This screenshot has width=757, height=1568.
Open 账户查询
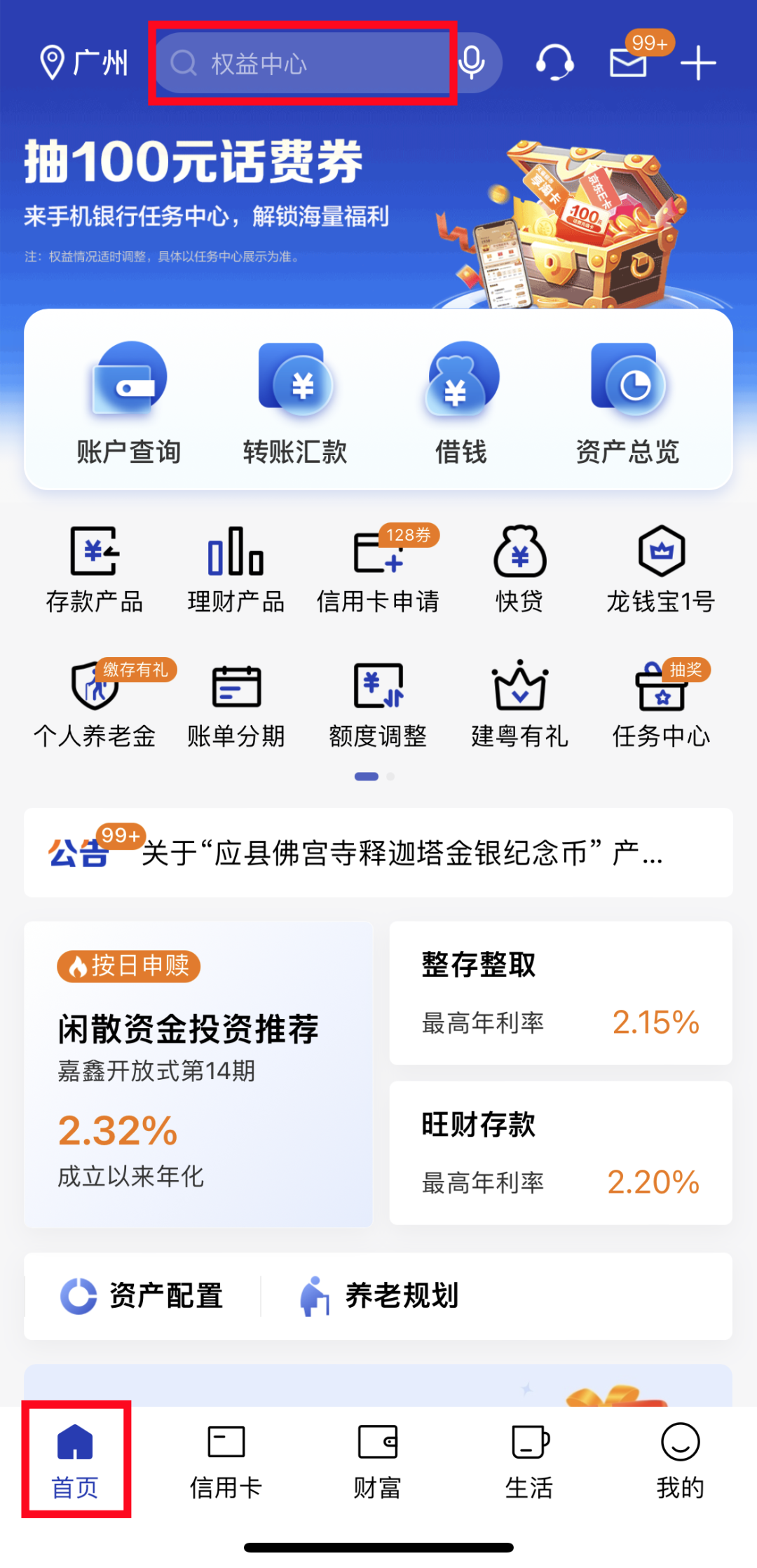click(129, 403)
